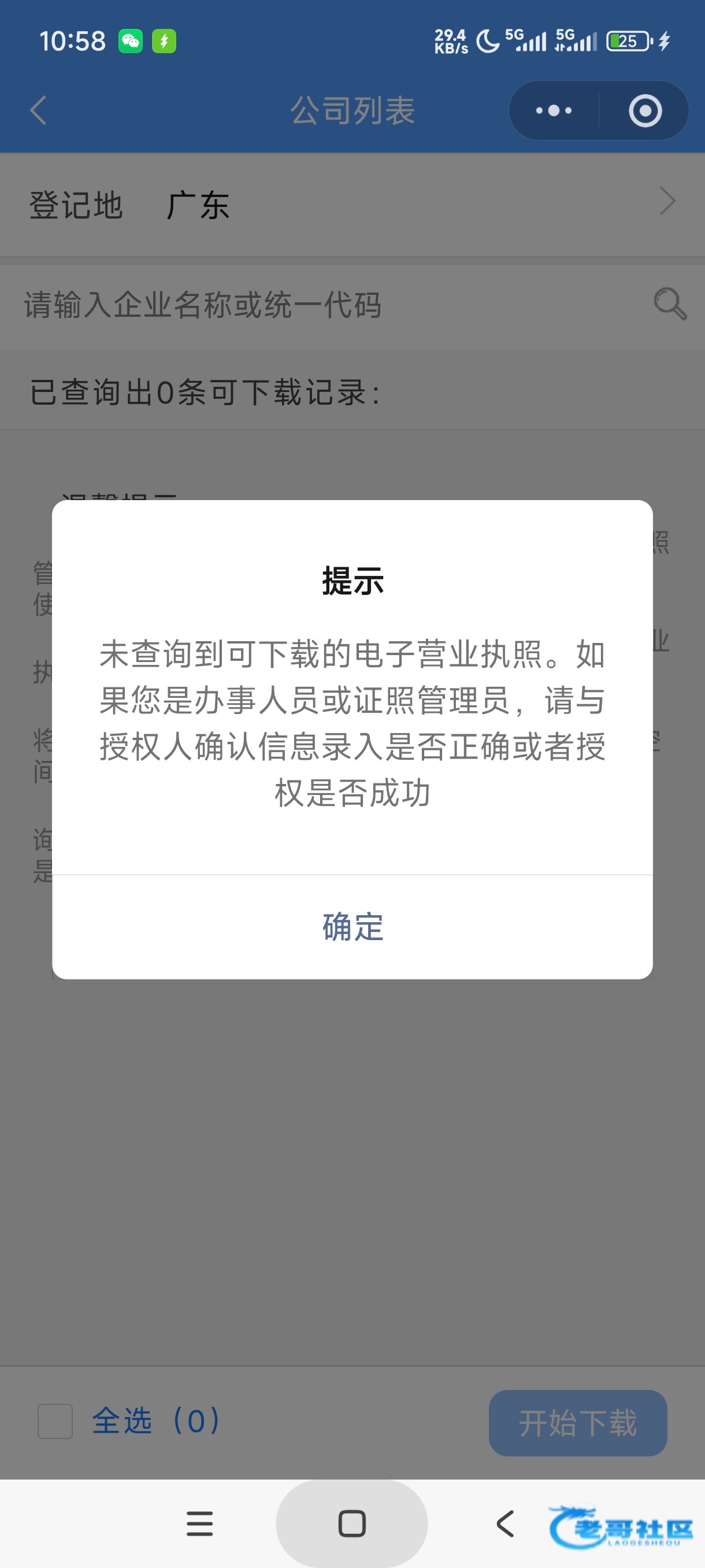Open the mini program more options menu

click(x=553, y=111)
